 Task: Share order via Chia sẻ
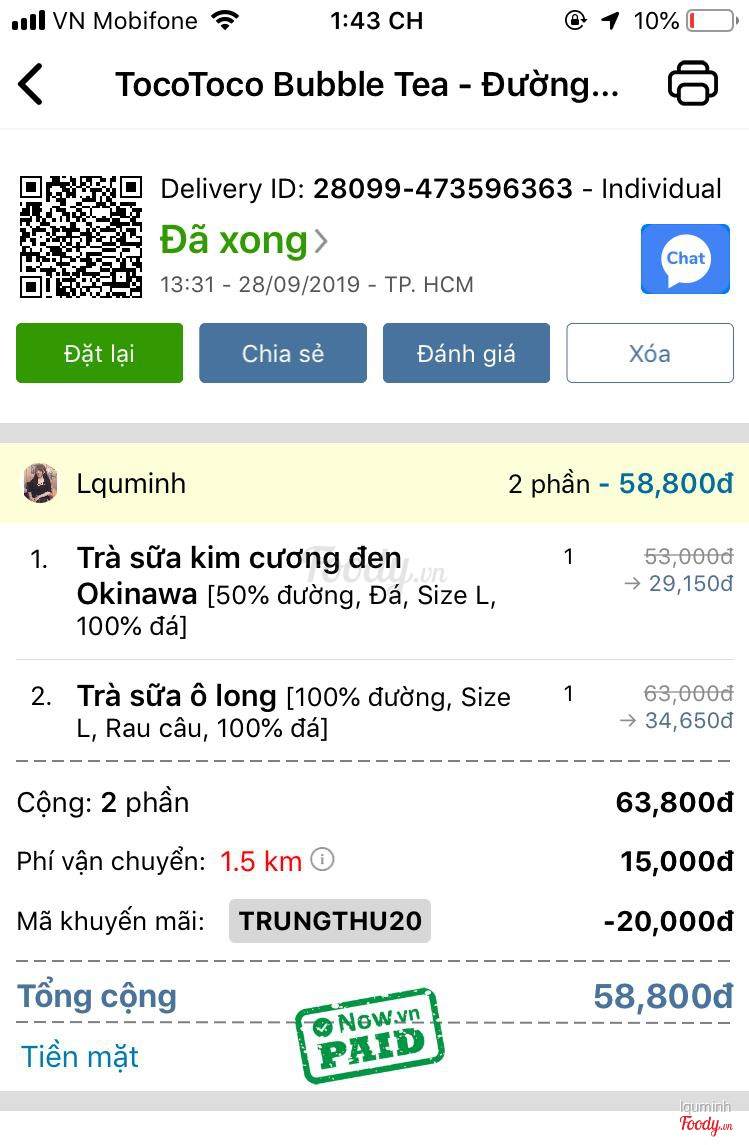(x=283, y=353)
